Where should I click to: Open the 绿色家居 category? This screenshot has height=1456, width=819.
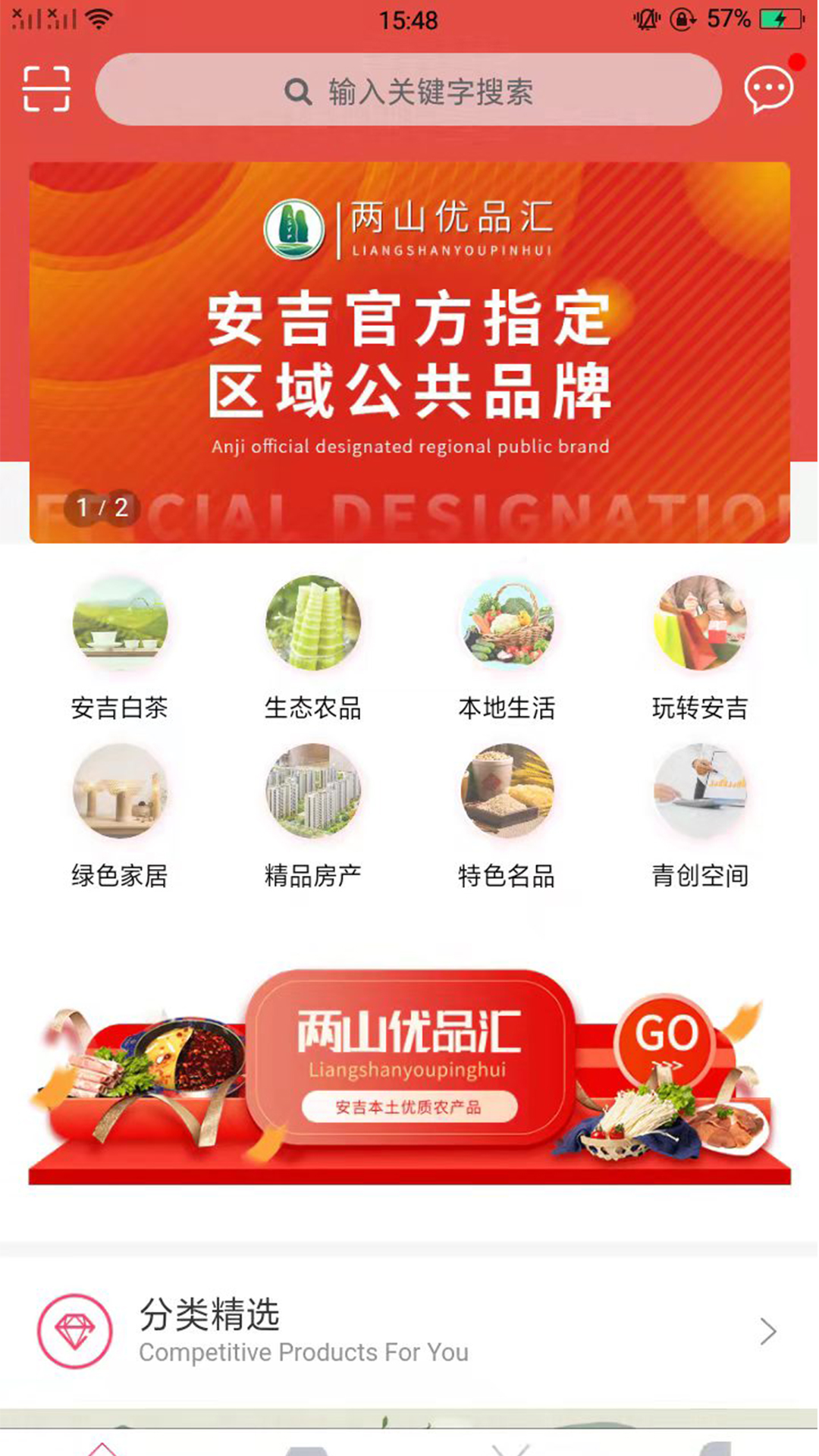coord(120,816)
